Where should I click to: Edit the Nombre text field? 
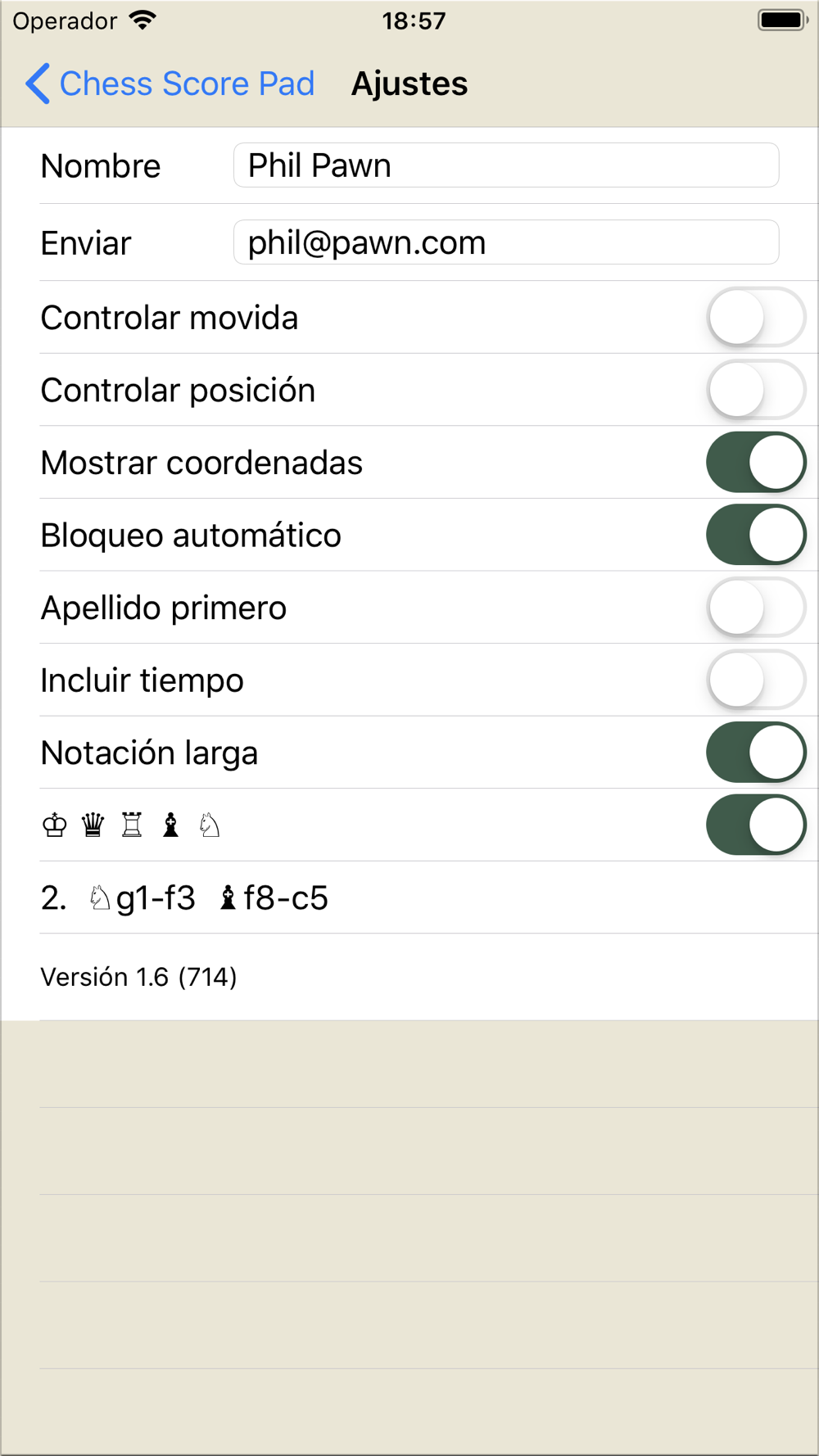506,165
